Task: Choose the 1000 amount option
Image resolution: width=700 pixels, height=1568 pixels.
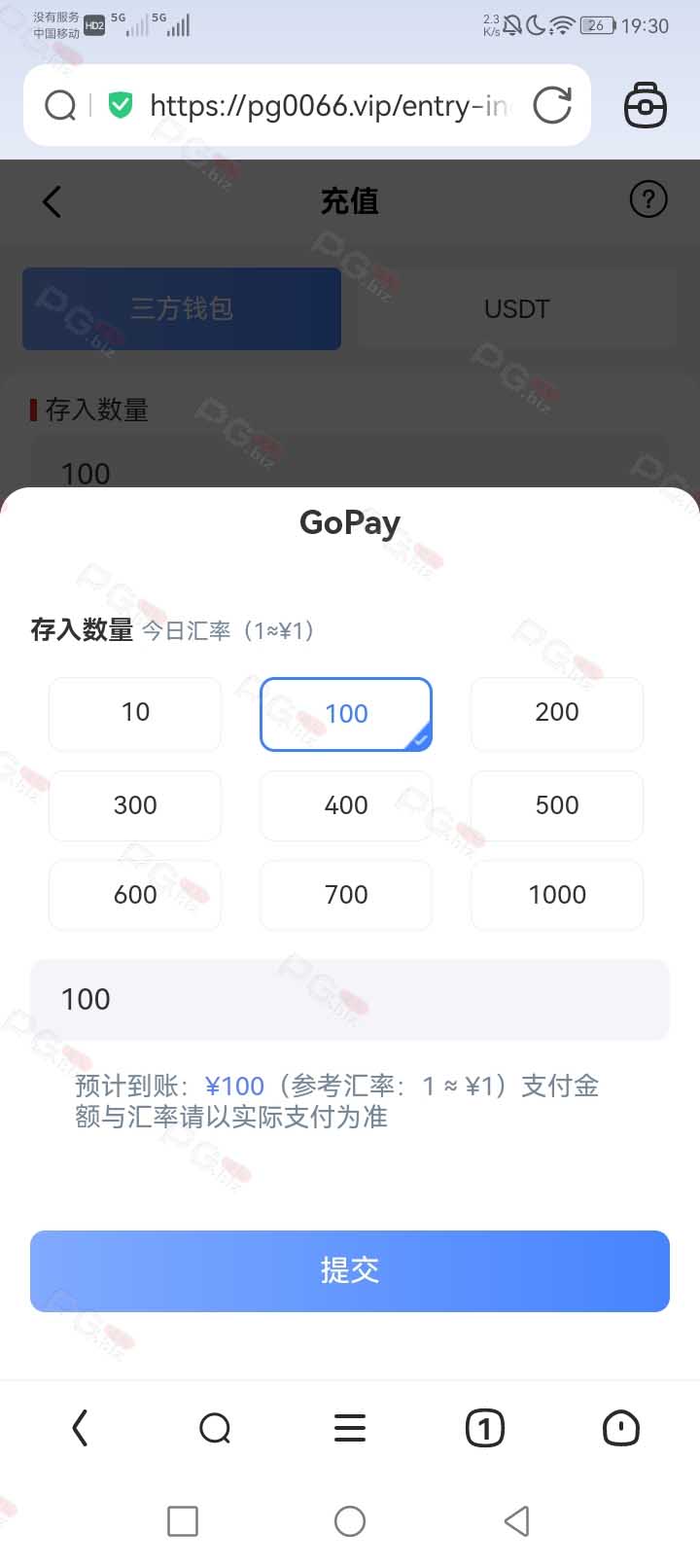Action: pyautogui.click(x=556, y=895)
